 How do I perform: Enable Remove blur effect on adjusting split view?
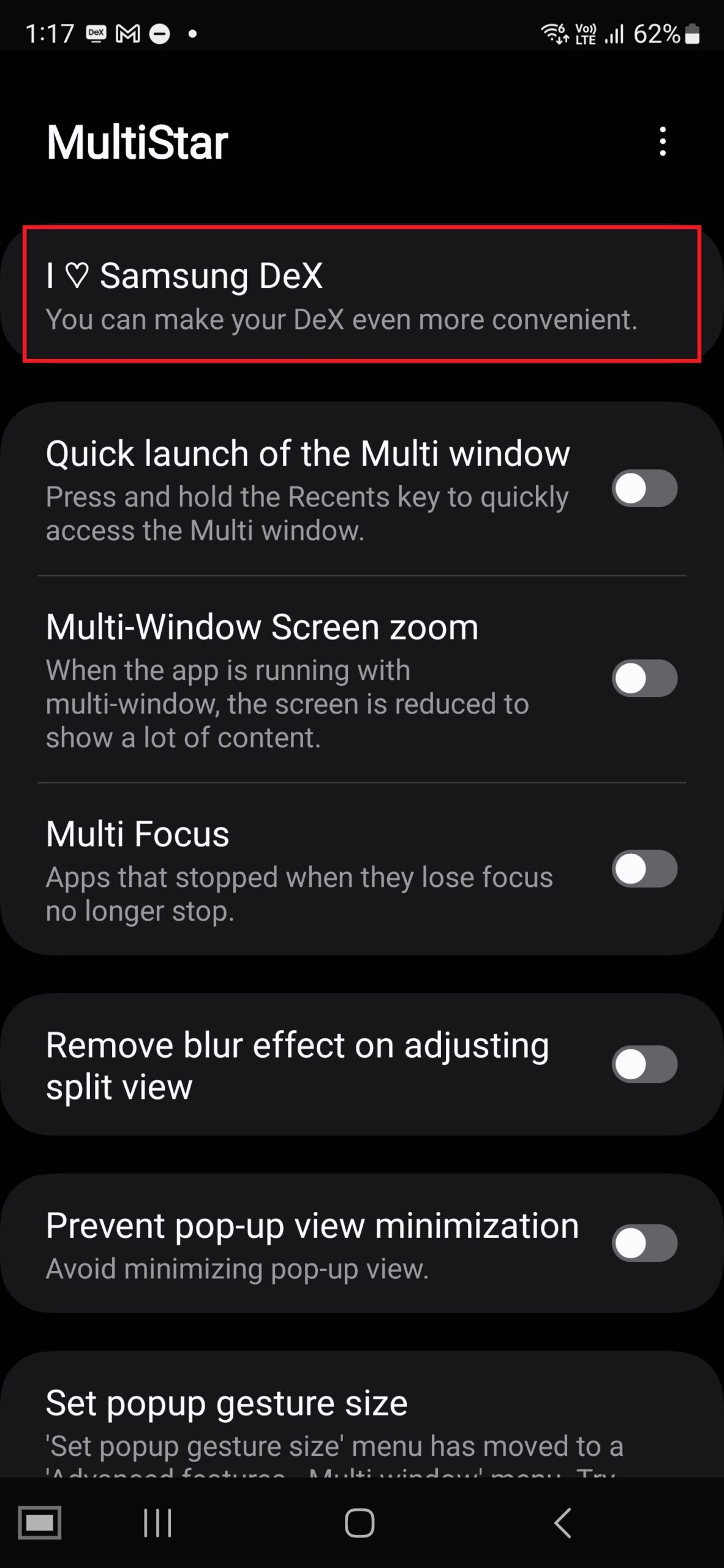tap(644, 1065)
